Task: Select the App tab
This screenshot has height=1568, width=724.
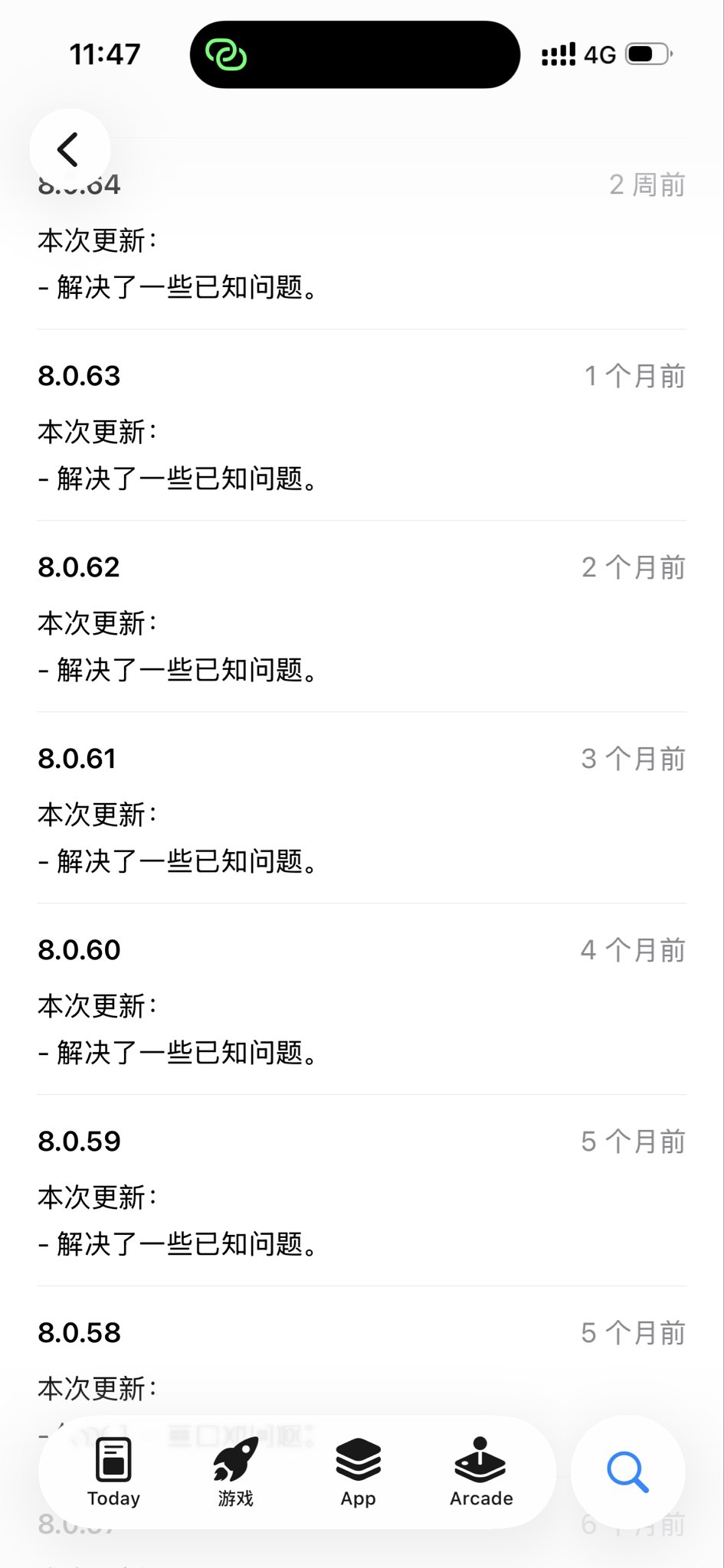Action: coord(358,1472)
